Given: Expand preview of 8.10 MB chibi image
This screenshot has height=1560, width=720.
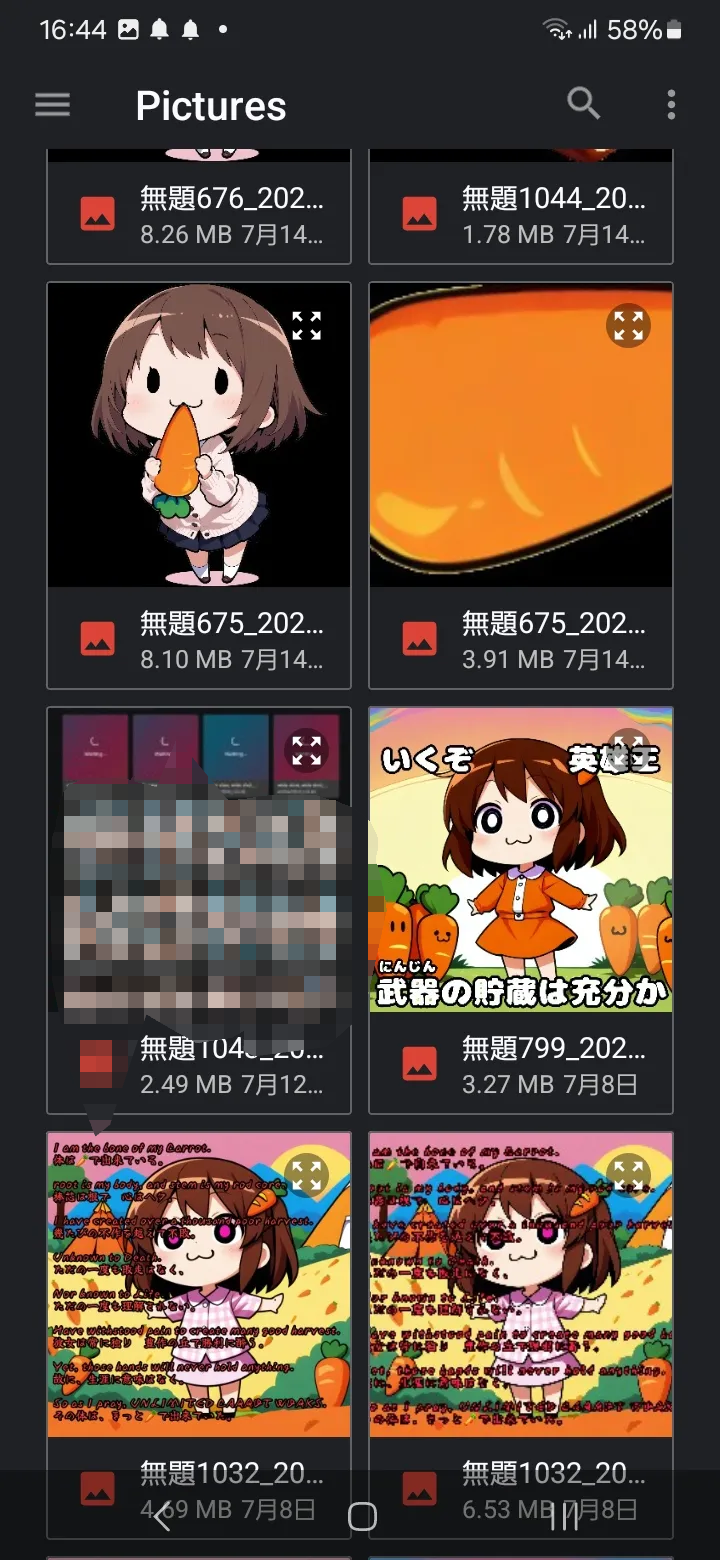Looking at the screenshot, I should click(x=307, y=325).
